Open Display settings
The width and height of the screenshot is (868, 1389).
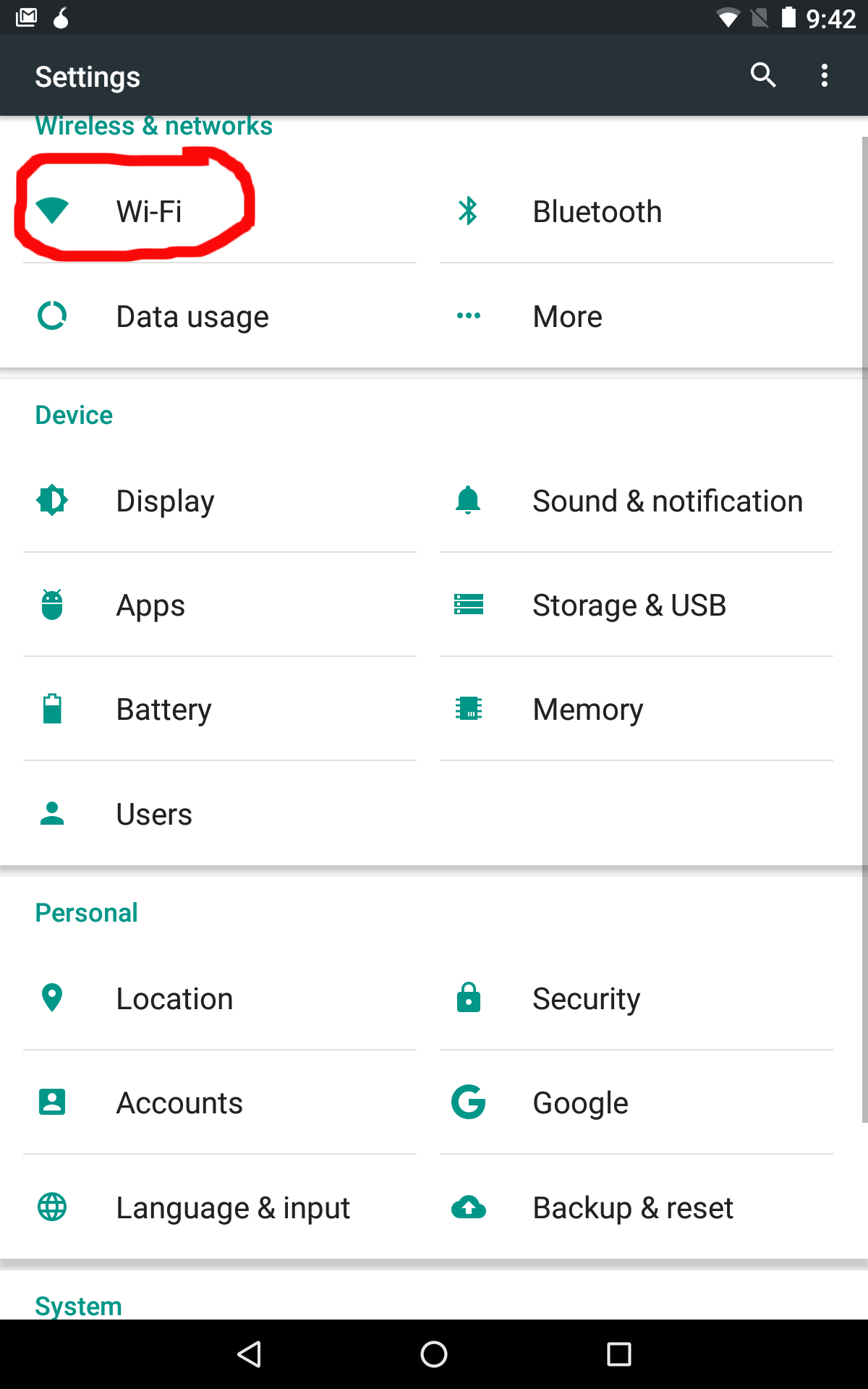point(220,501)
